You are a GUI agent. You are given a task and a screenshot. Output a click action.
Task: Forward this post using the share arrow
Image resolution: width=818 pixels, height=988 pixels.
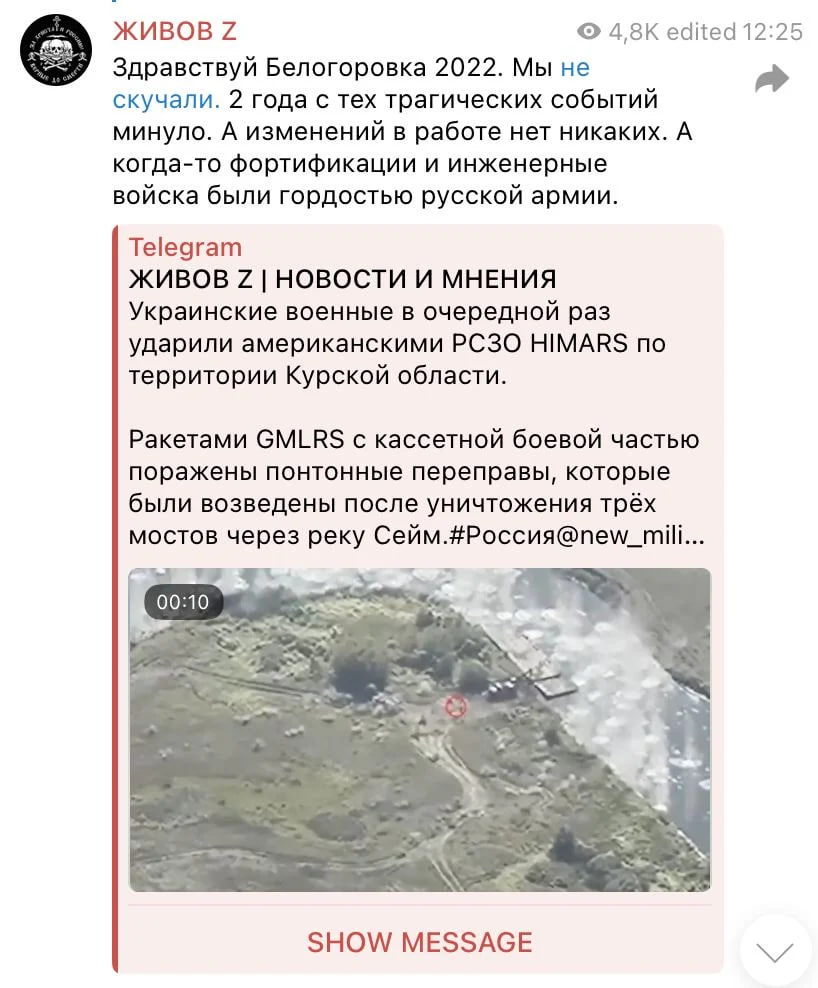click(x=771, y=79)
